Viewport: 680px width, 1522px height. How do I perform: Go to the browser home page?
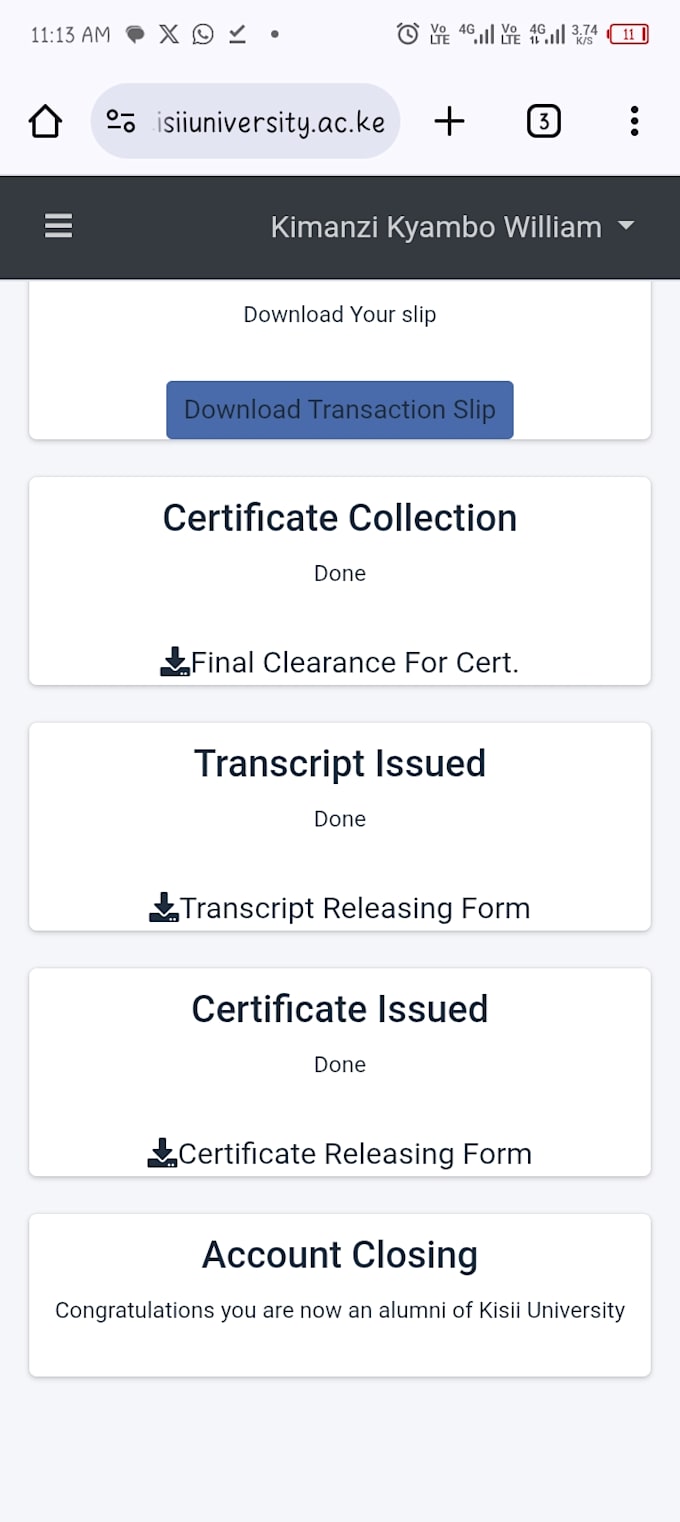coord(45,122)
